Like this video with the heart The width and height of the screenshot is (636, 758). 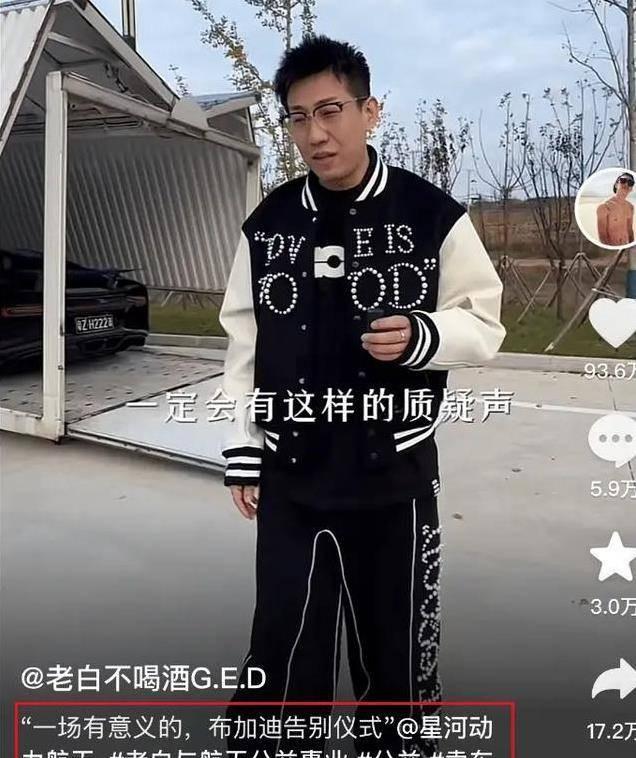(612, 322)
